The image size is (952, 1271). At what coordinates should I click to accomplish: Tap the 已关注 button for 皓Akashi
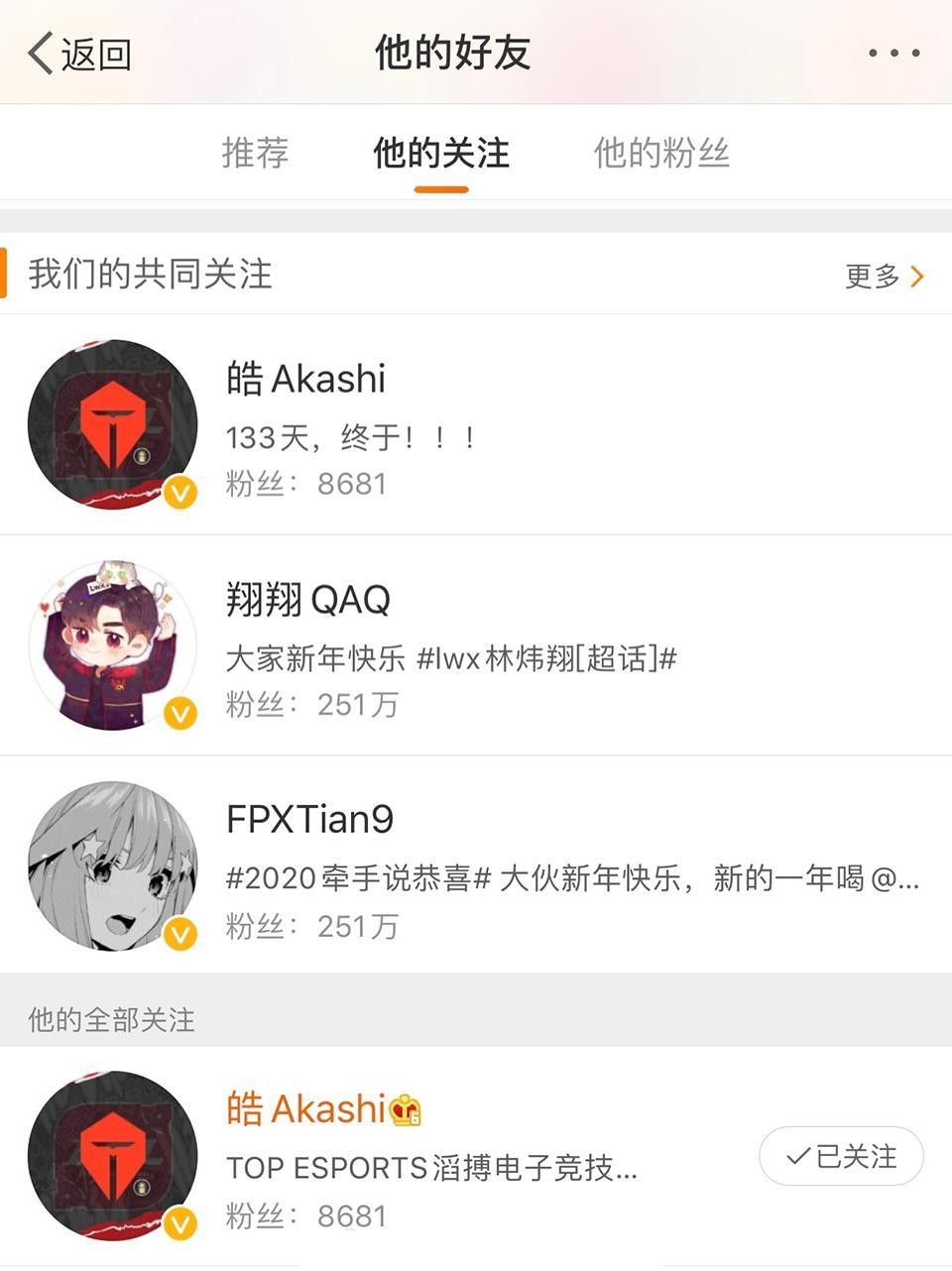841,1156
